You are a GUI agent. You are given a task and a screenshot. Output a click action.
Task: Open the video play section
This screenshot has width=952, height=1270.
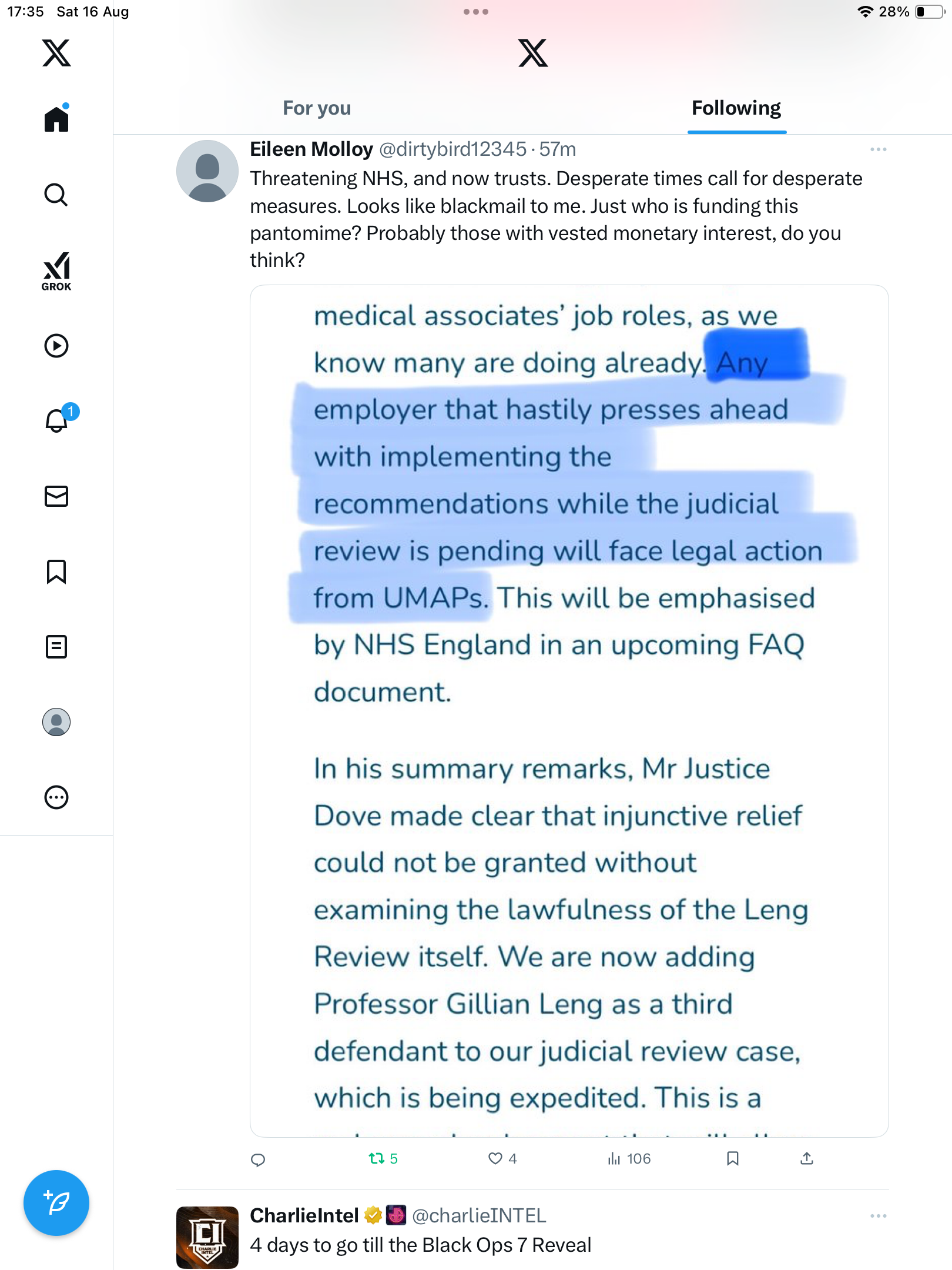coord(56,346)
